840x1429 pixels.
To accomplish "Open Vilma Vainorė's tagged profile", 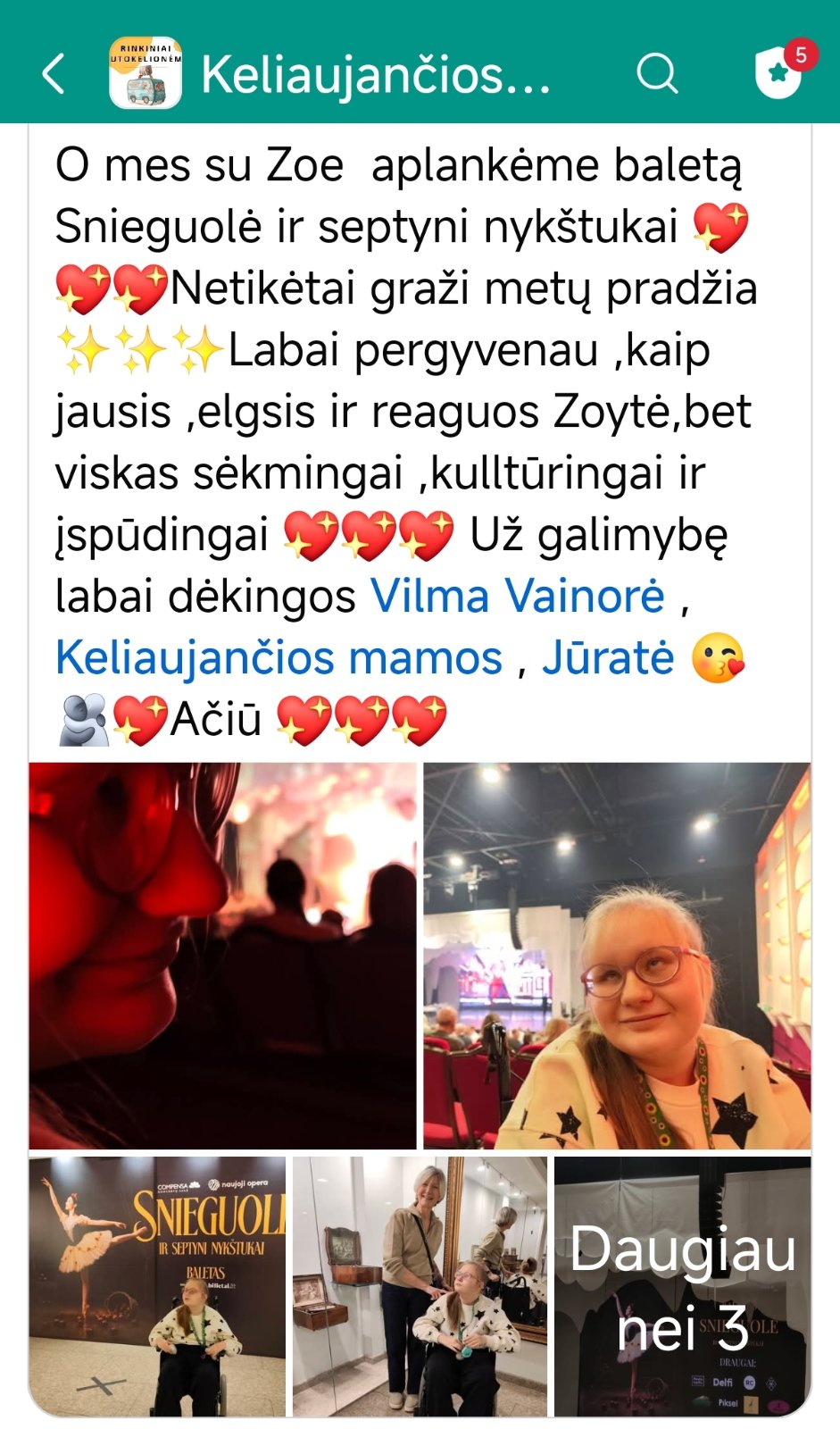I will [x=517, y=596].
